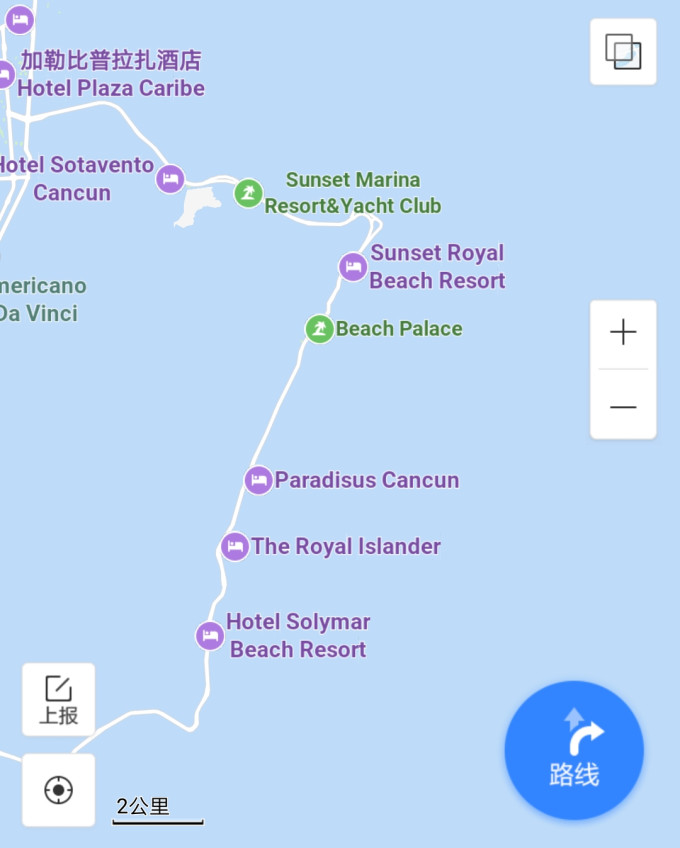Center map on my current location

coord(58,790)
